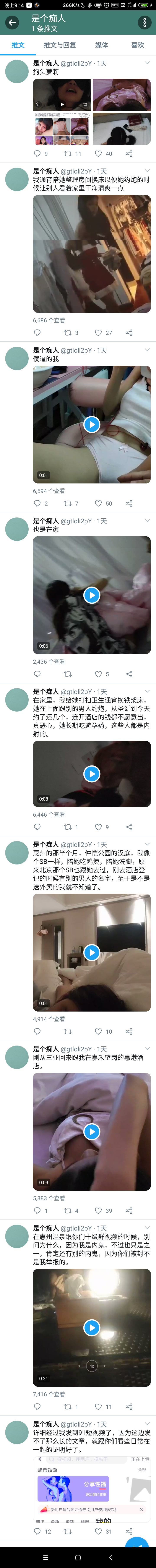Expand the dropdown arrow on the first tweet
This screenshot has height=1568, width=156.
pyautogui.click(x=147, y=63)
